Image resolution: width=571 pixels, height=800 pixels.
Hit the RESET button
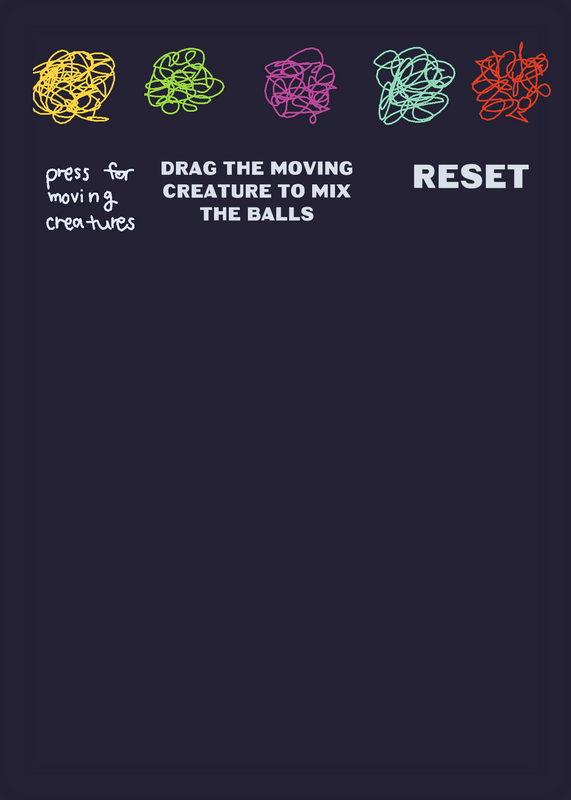470,177
